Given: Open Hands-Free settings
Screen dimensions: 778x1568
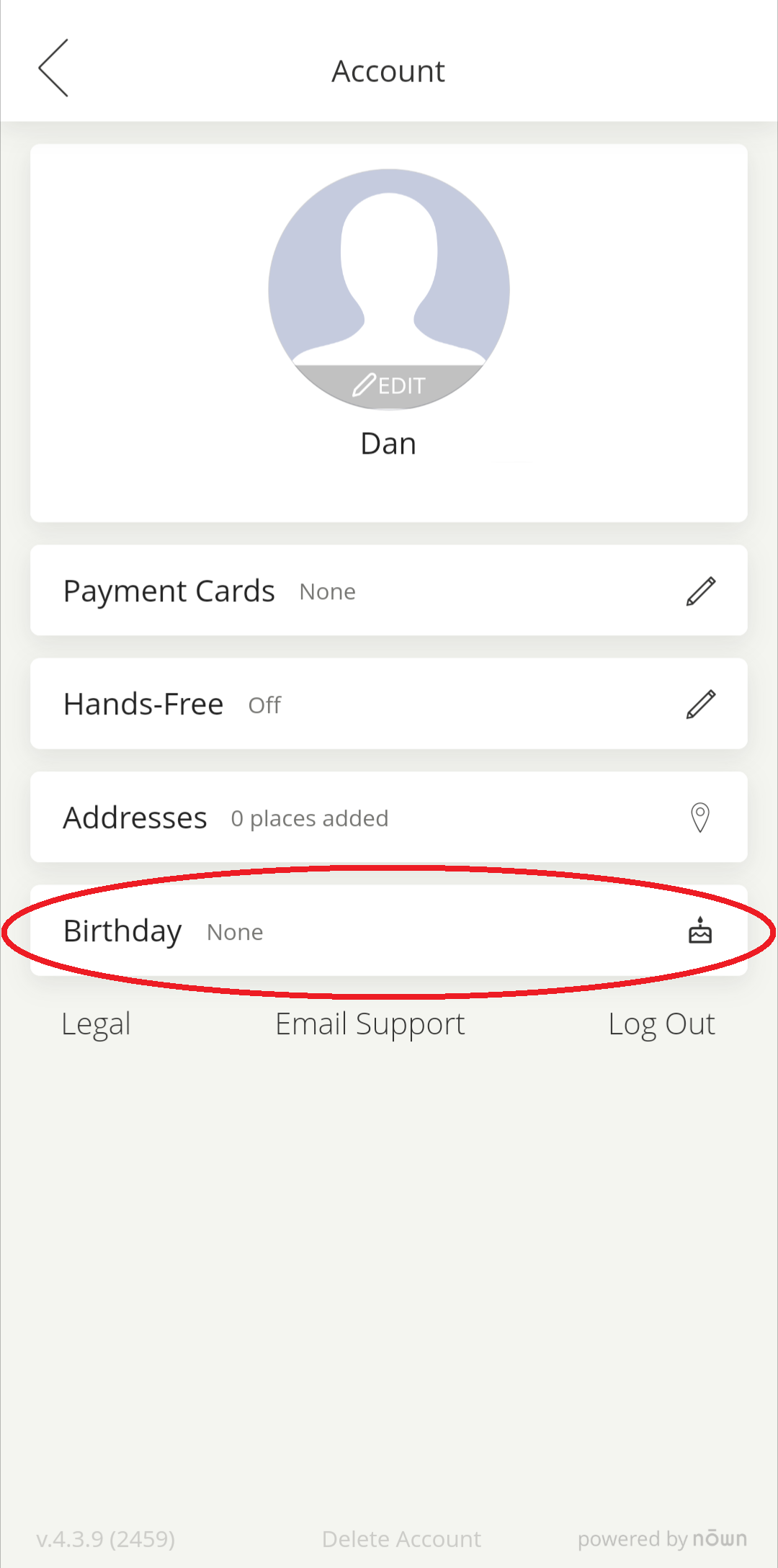Looking at the screenshot, I should (x=389, y=704).
